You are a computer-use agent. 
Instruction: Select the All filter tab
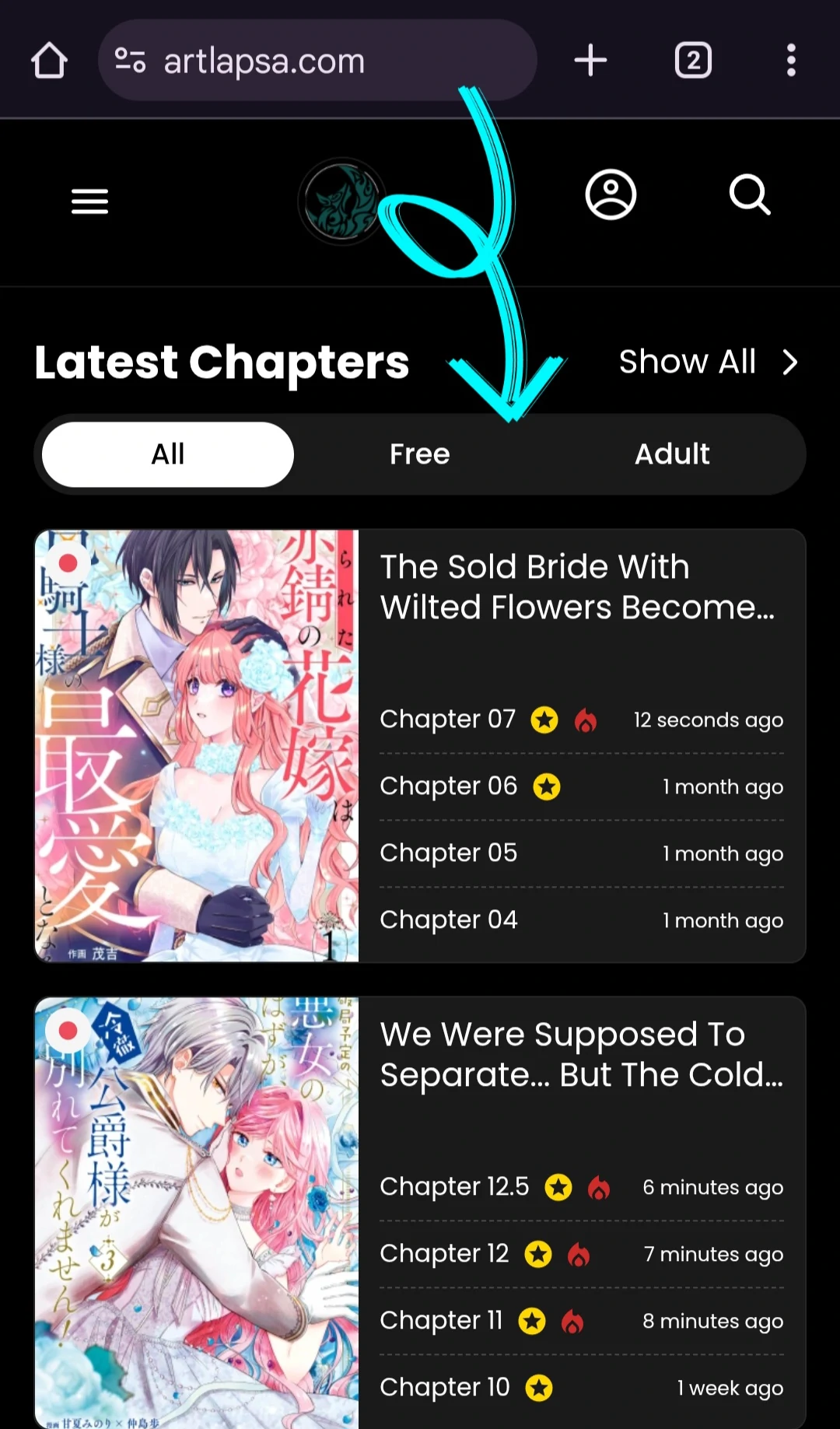[168, 454]
